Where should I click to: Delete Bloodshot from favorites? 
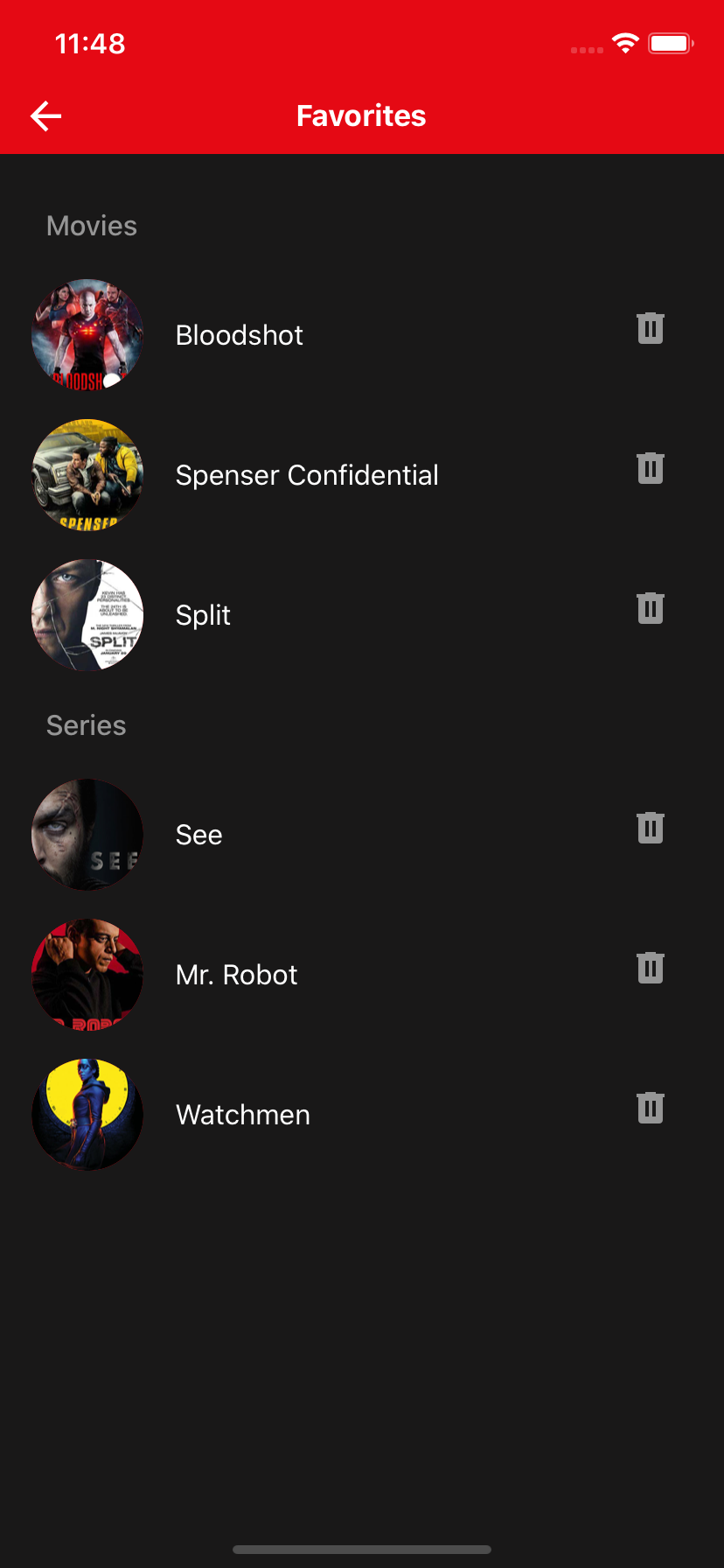click(651, 328)
